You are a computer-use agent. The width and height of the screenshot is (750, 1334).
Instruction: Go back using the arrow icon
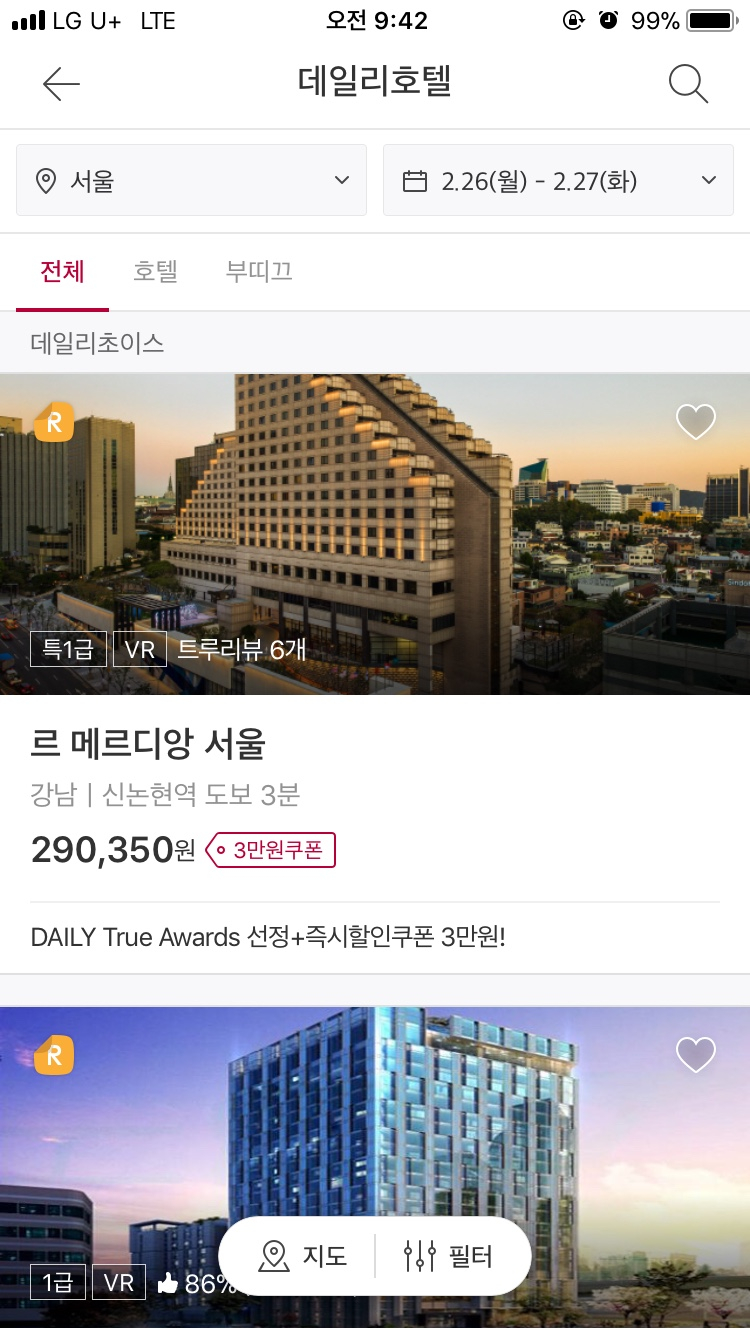(x=61, y=84)
